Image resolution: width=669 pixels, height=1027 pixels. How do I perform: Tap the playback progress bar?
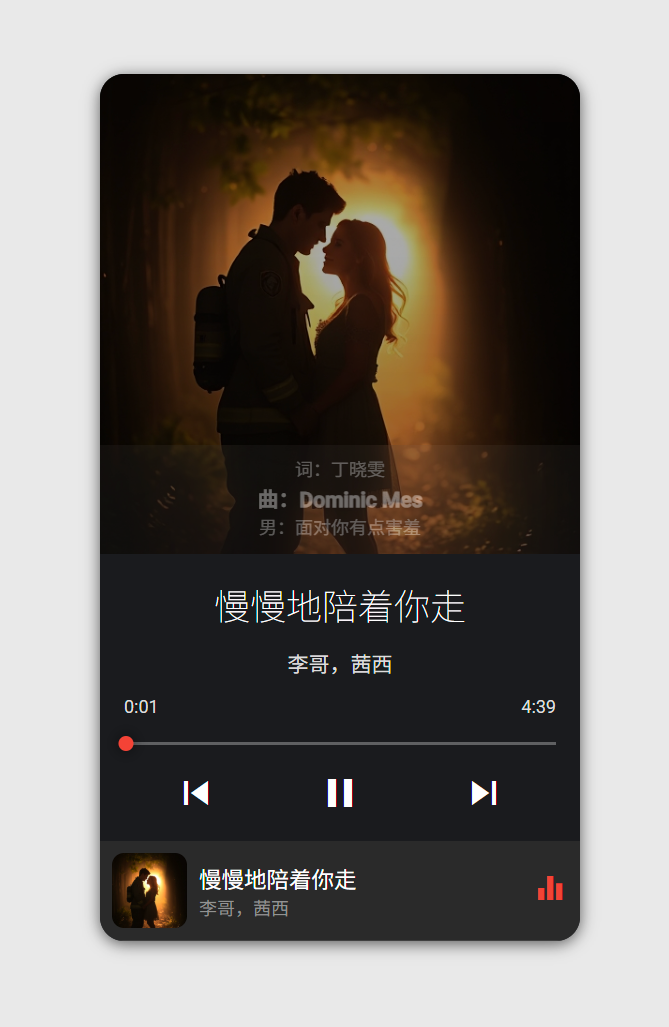click(x=340, y=743)
